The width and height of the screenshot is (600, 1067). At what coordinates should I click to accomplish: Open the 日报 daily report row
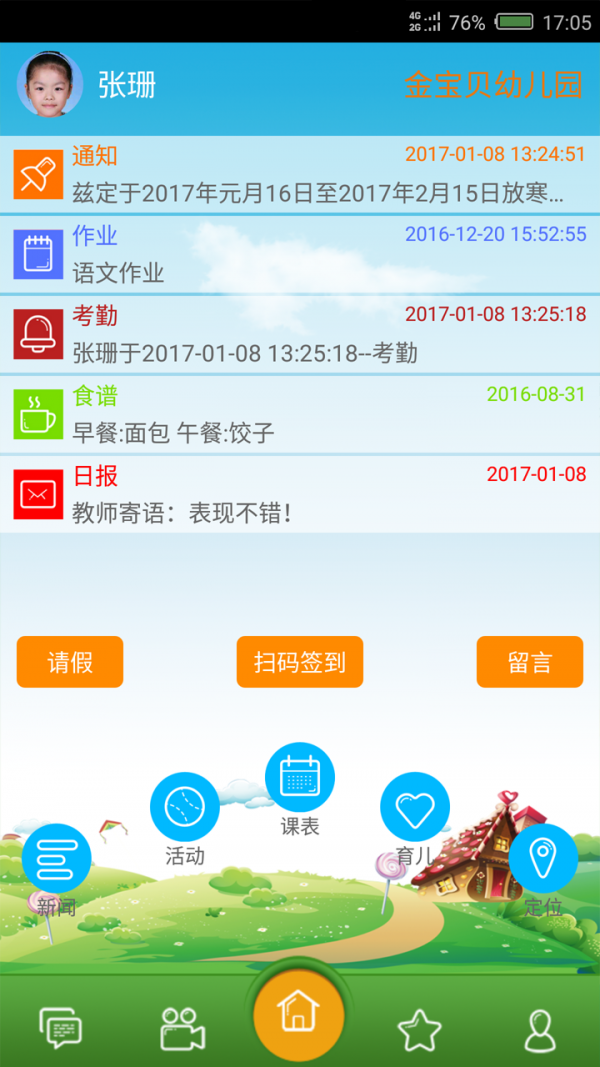pos(300,494)
